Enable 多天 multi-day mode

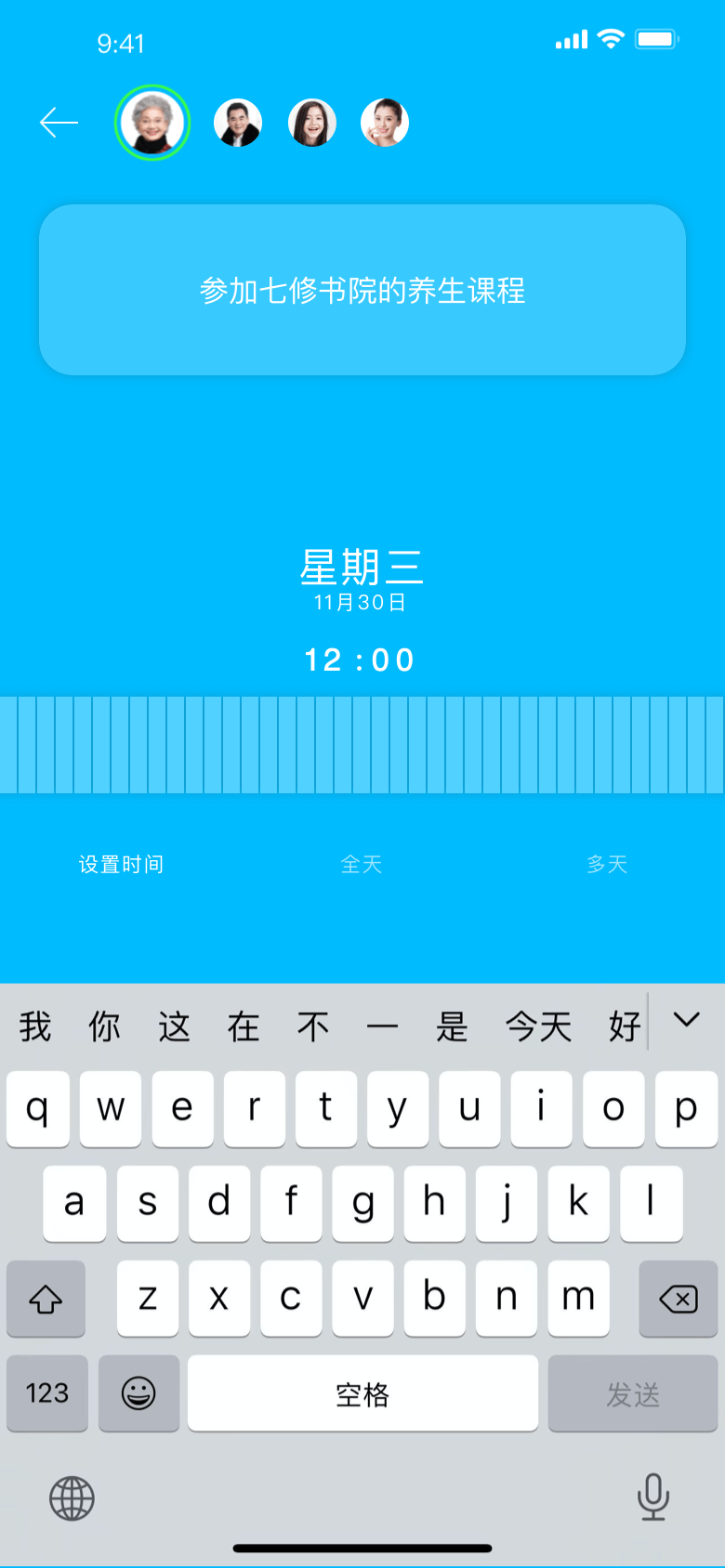pyautogui.click(x=608, y=864)
